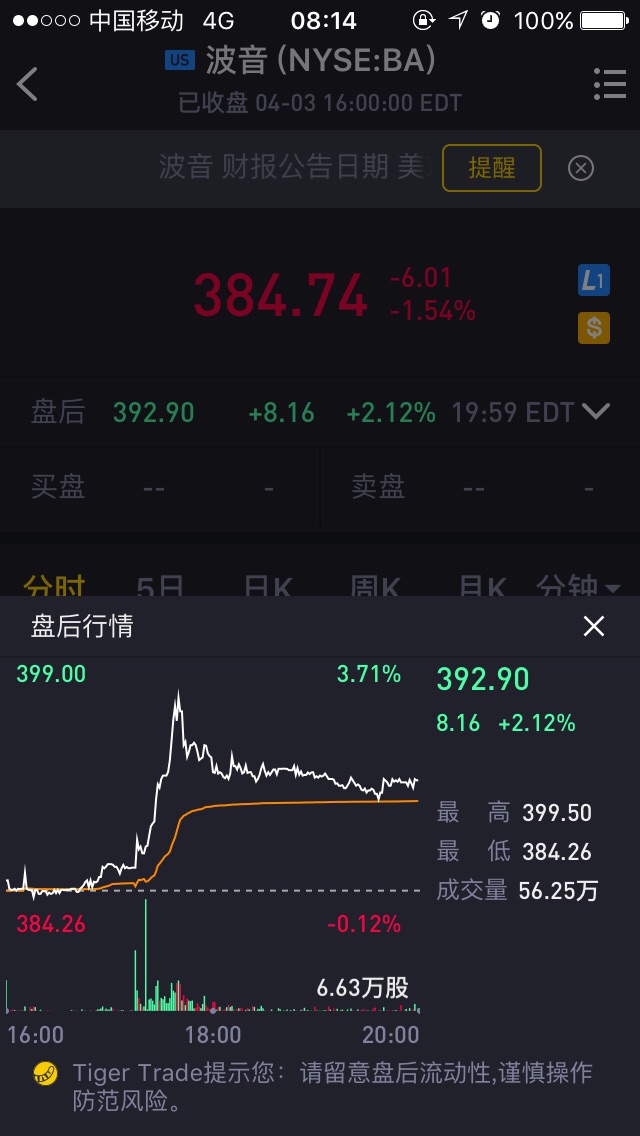Screen dimensions: 640x1136
Task: Open the L1 quote level badge
Action: click(x=594, y=281)
